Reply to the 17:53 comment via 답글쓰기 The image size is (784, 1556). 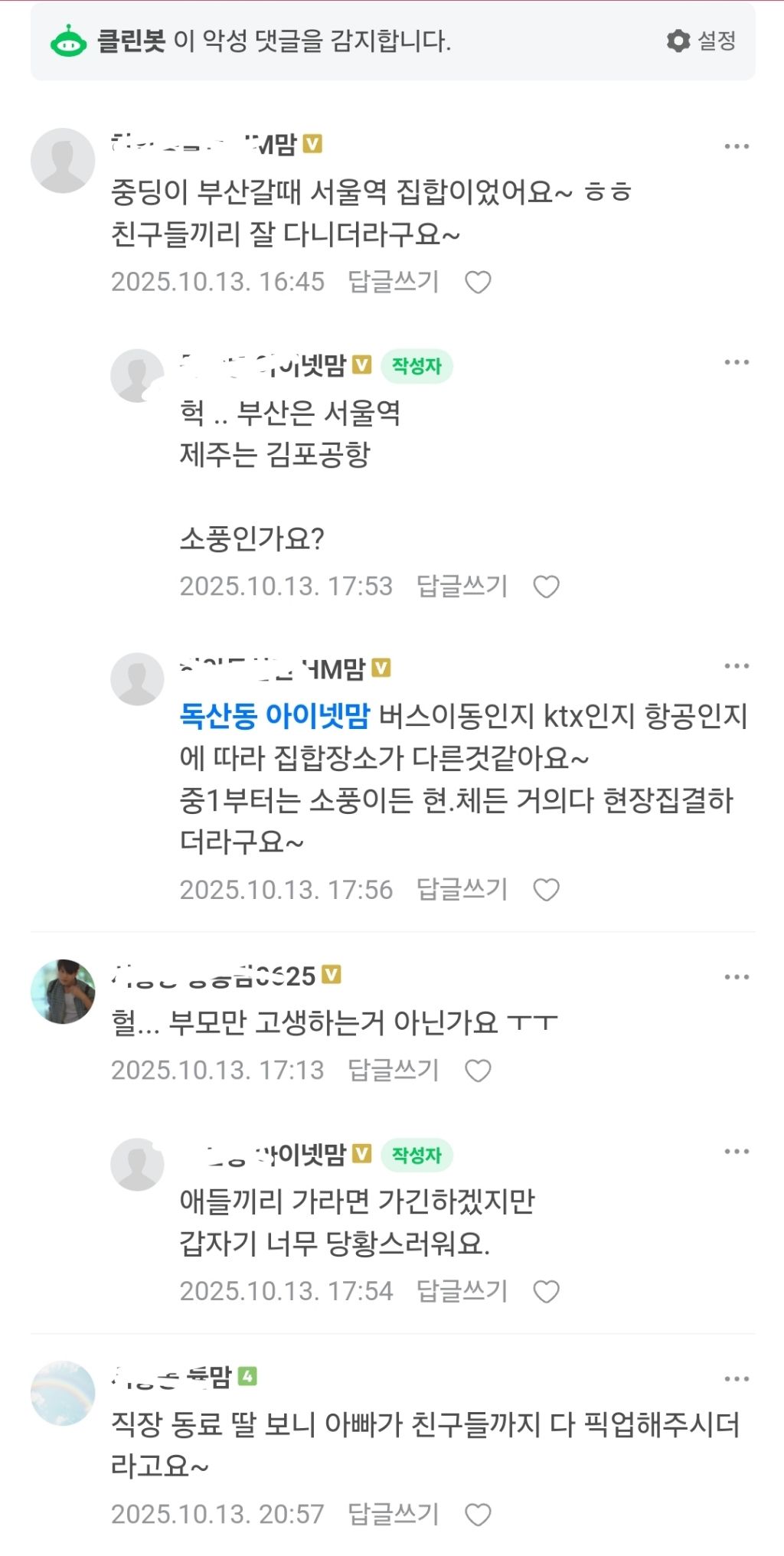pos(462,586)
